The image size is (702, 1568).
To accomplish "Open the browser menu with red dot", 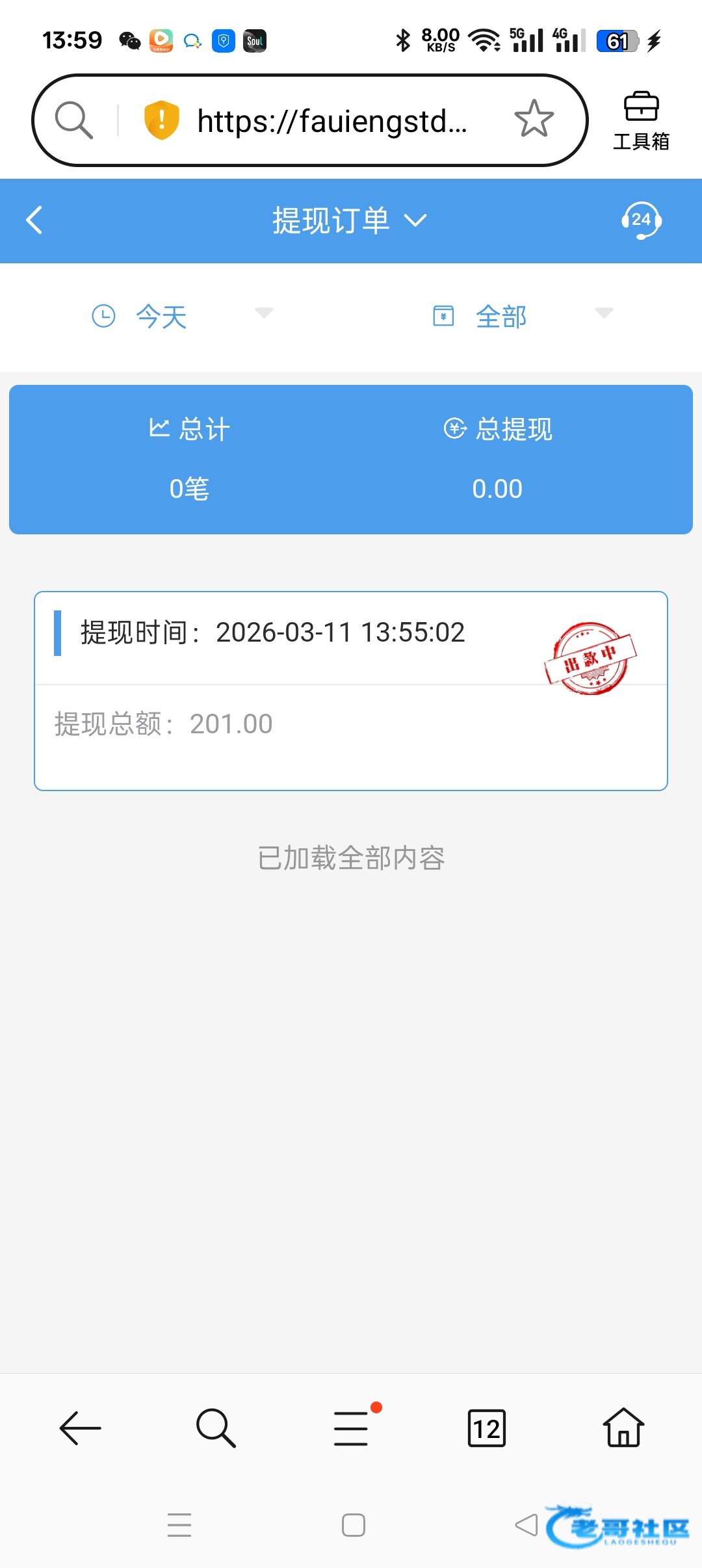I will coord(351,1428).
